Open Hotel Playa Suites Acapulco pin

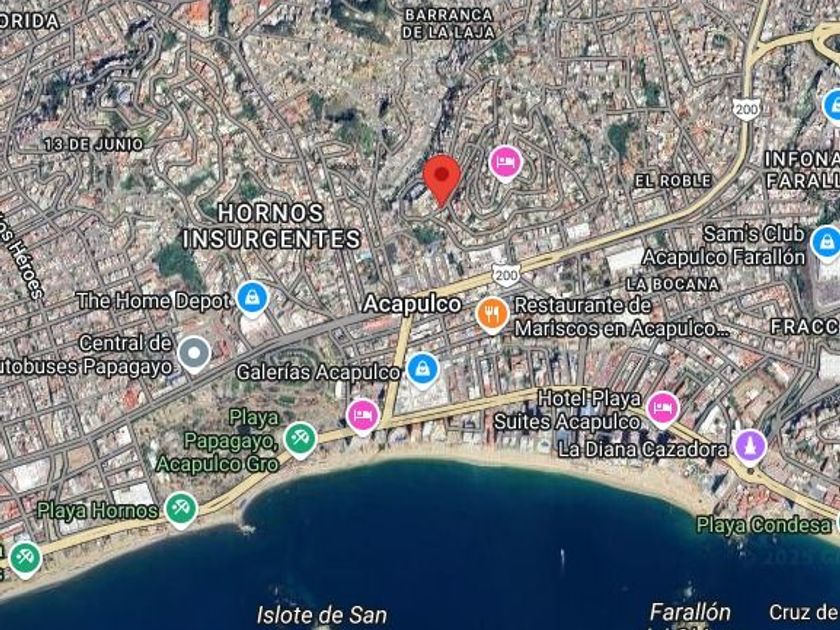[x=663, y=410]
